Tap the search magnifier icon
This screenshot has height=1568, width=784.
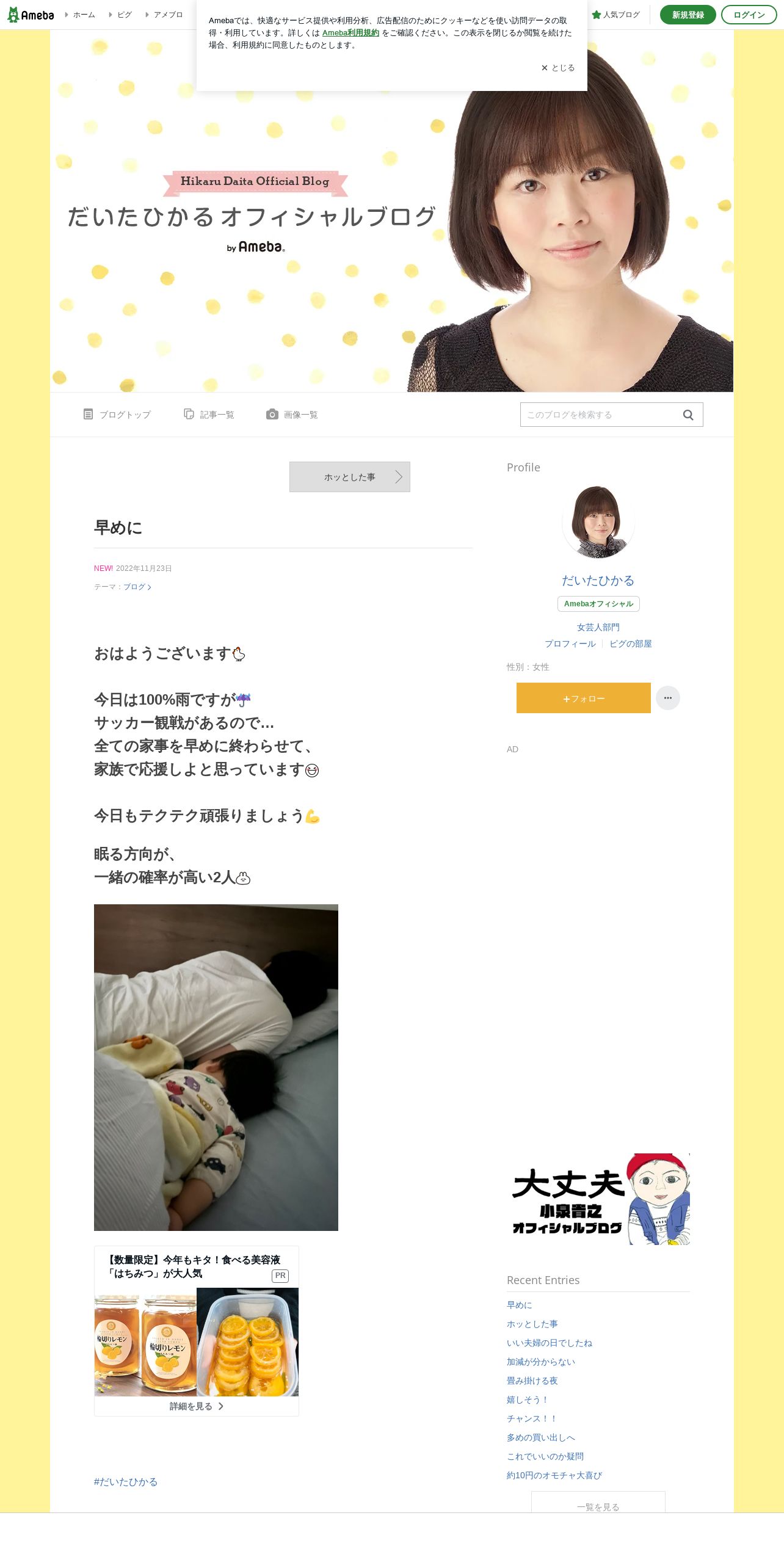click(688, 415)
